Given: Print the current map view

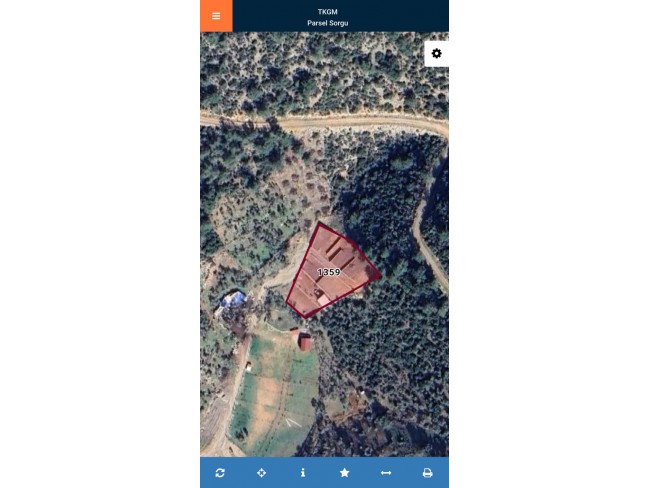Looking at the screenshot, I should click(x=427, y=472).
